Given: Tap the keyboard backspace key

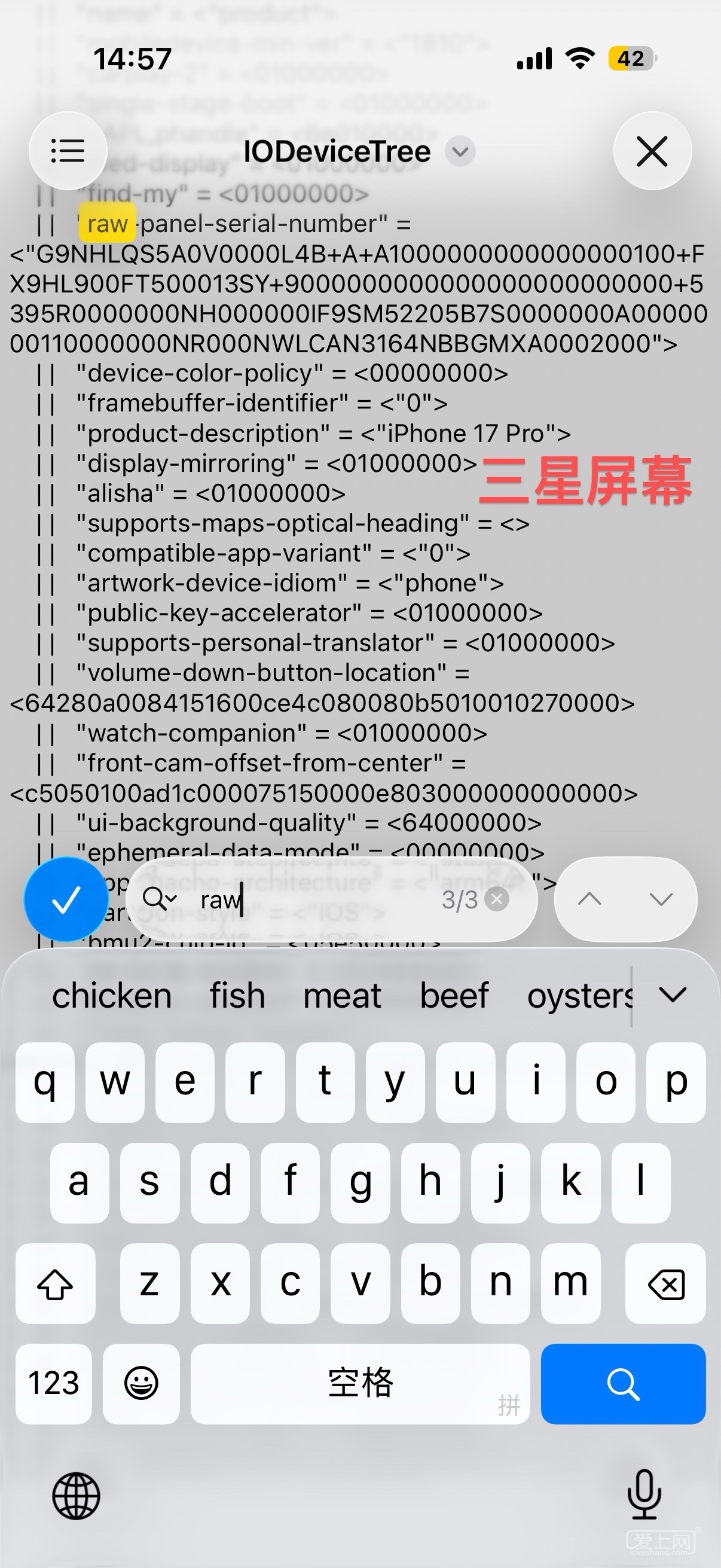Looking at the screenshot, I should [x=665, y=1284].
